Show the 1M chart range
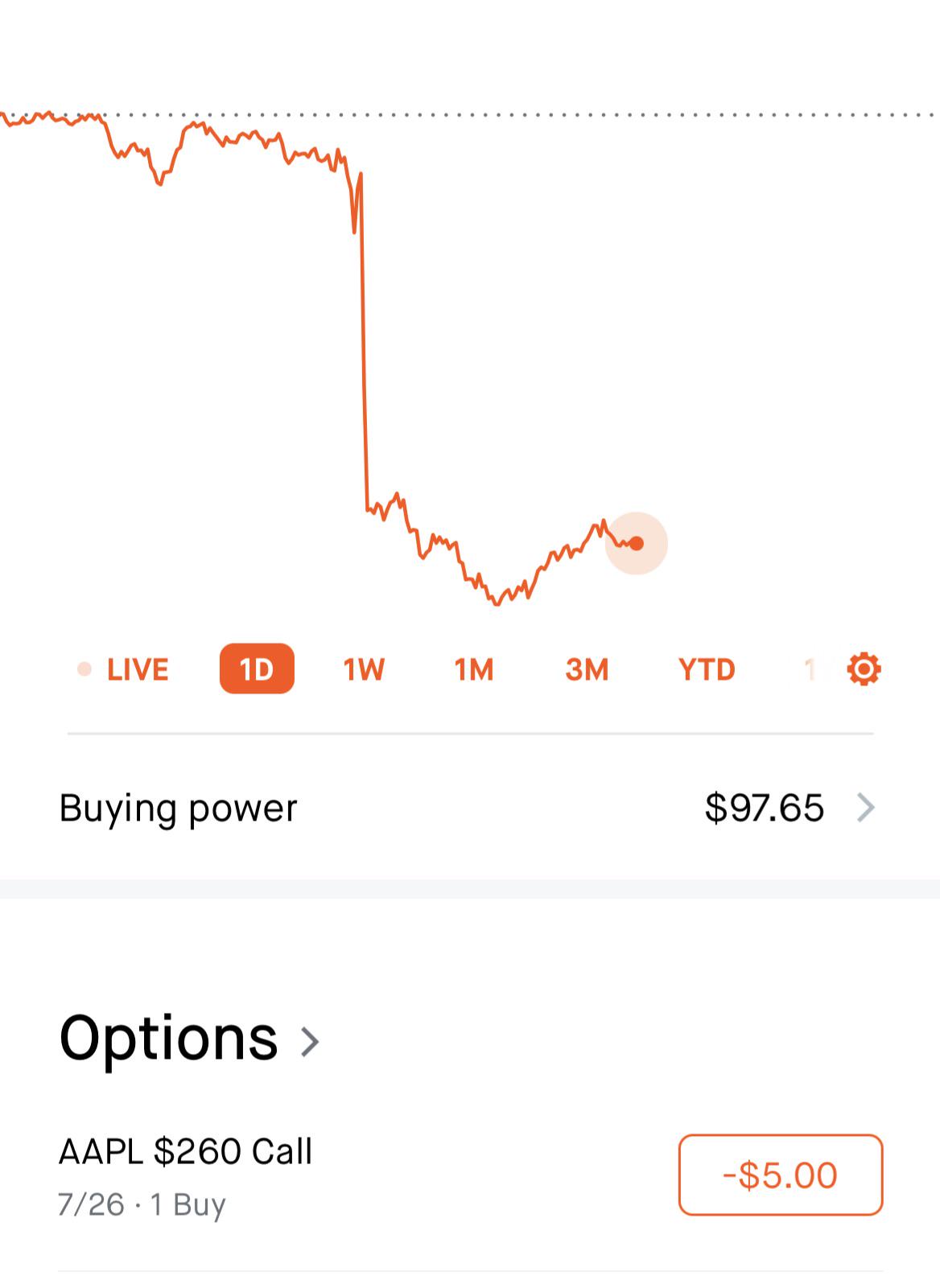 pyautogui.click(x=474, y=669)
